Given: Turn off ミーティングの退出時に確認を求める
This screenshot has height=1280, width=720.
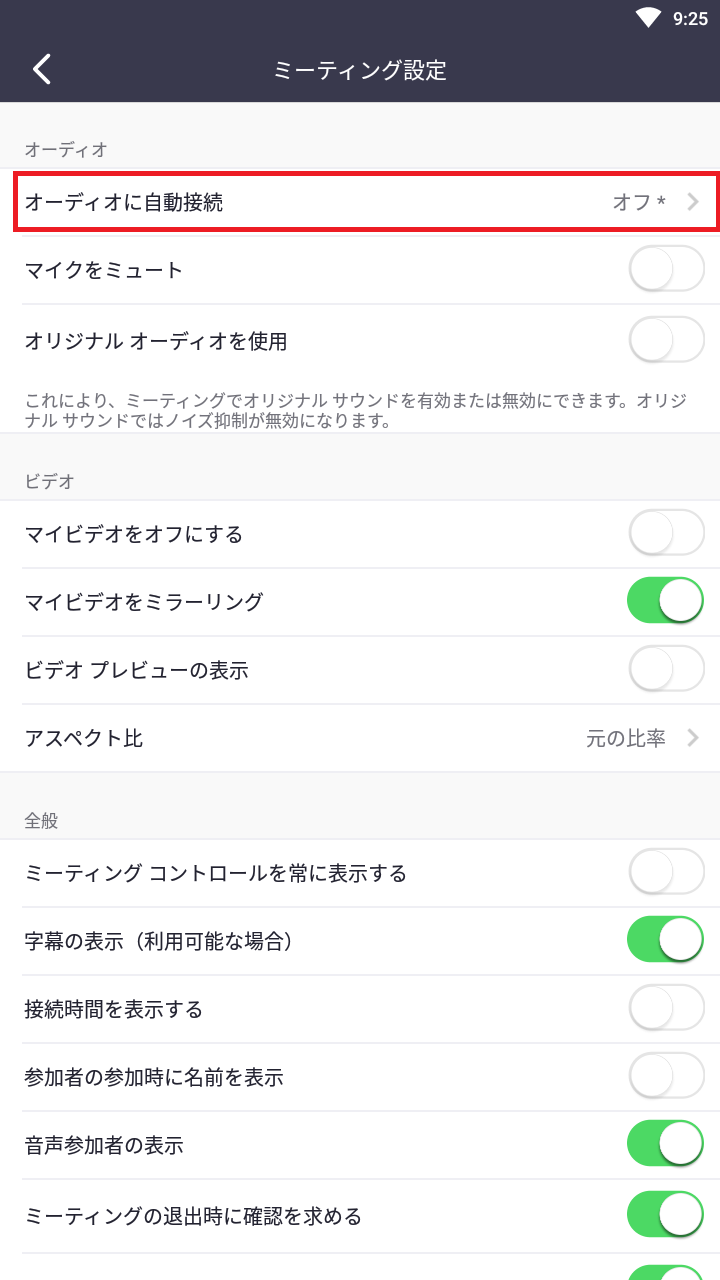Looking at the screenshot, I should 666,1216.
